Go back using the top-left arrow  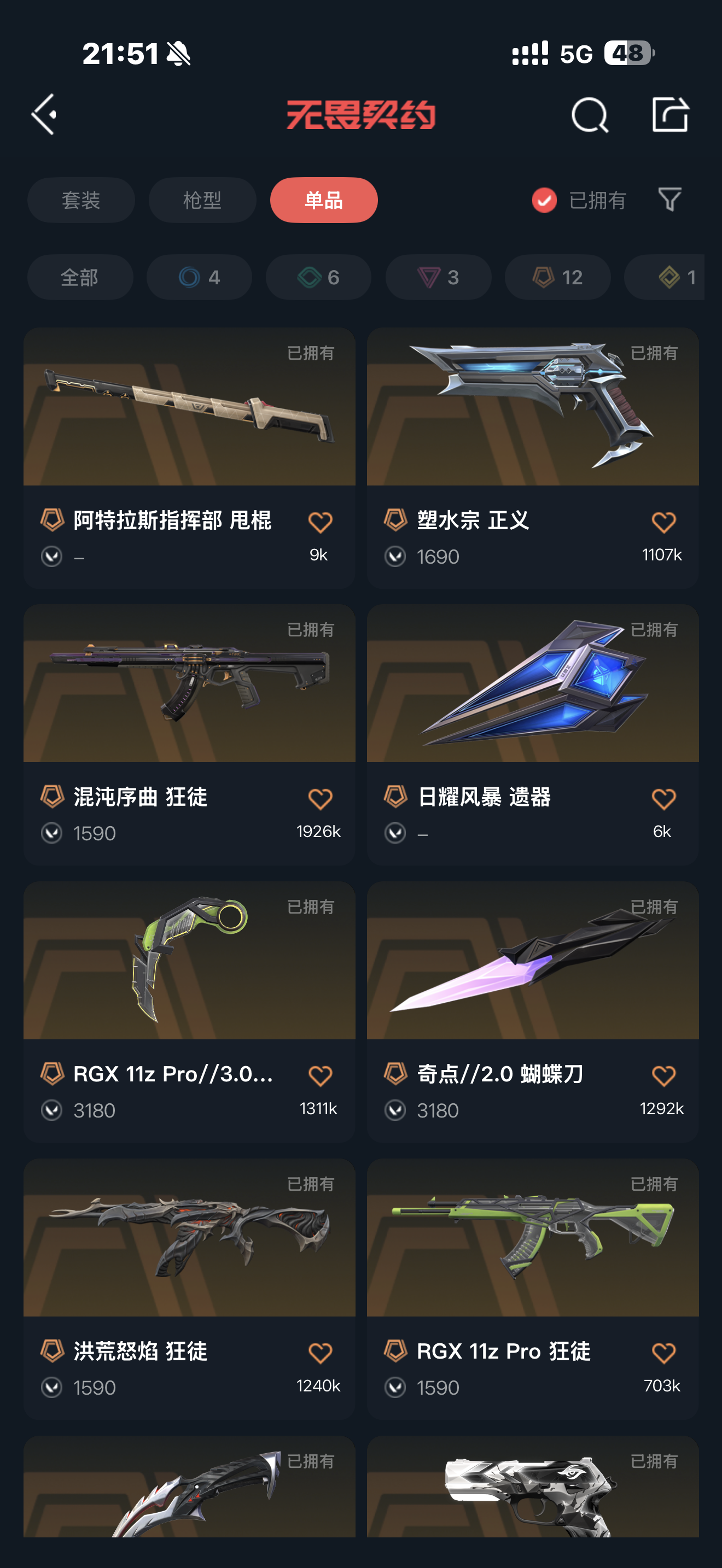pyautogui.click(x=44, y=114)
